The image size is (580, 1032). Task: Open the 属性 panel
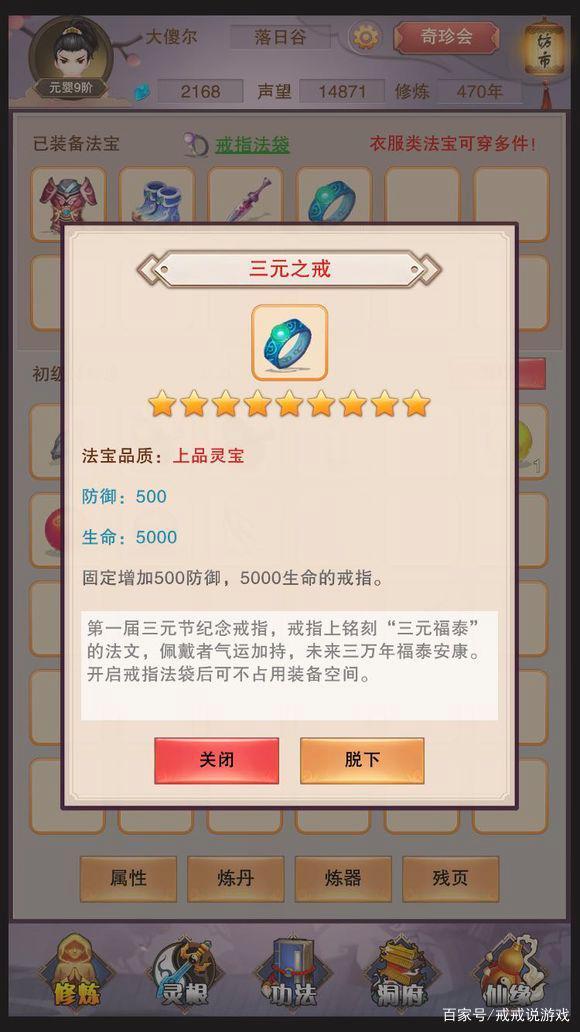[x=128, y=879]
